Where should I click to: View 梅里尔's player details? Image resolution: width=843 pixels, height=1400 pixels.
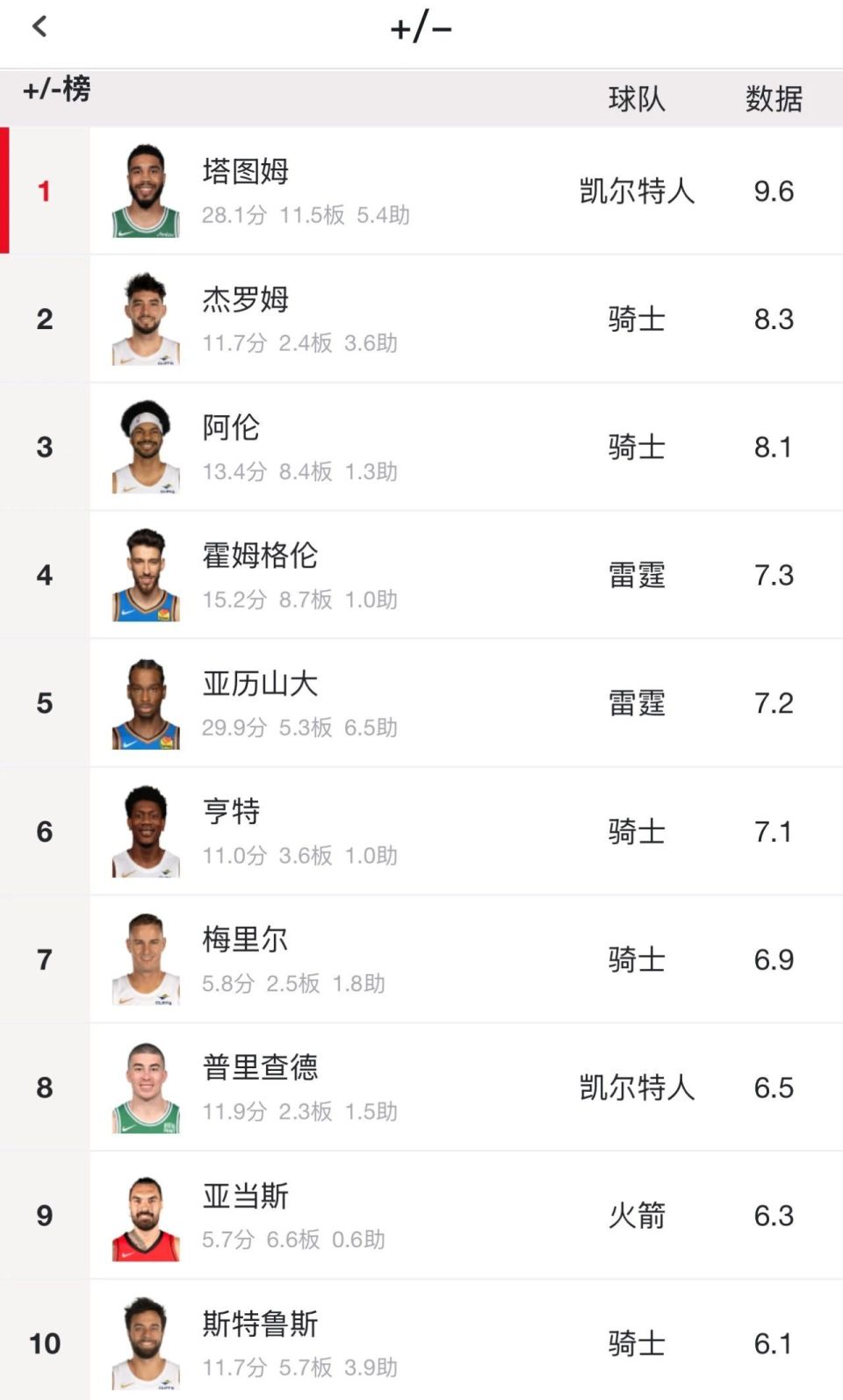[421, 959]
